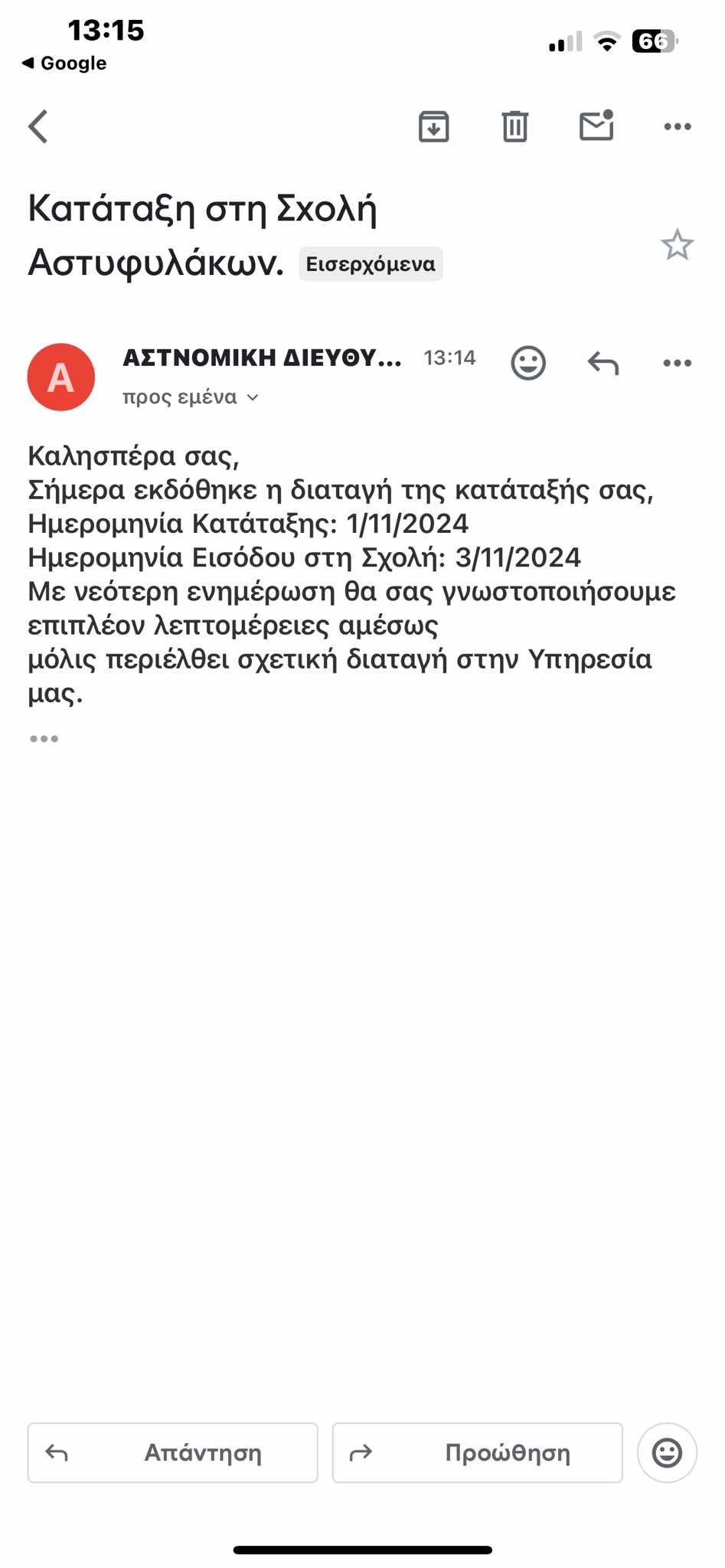The image size is (725, 1568).
Task: Open the emoji reaction button at bottom
Action: click(667, 1452)
